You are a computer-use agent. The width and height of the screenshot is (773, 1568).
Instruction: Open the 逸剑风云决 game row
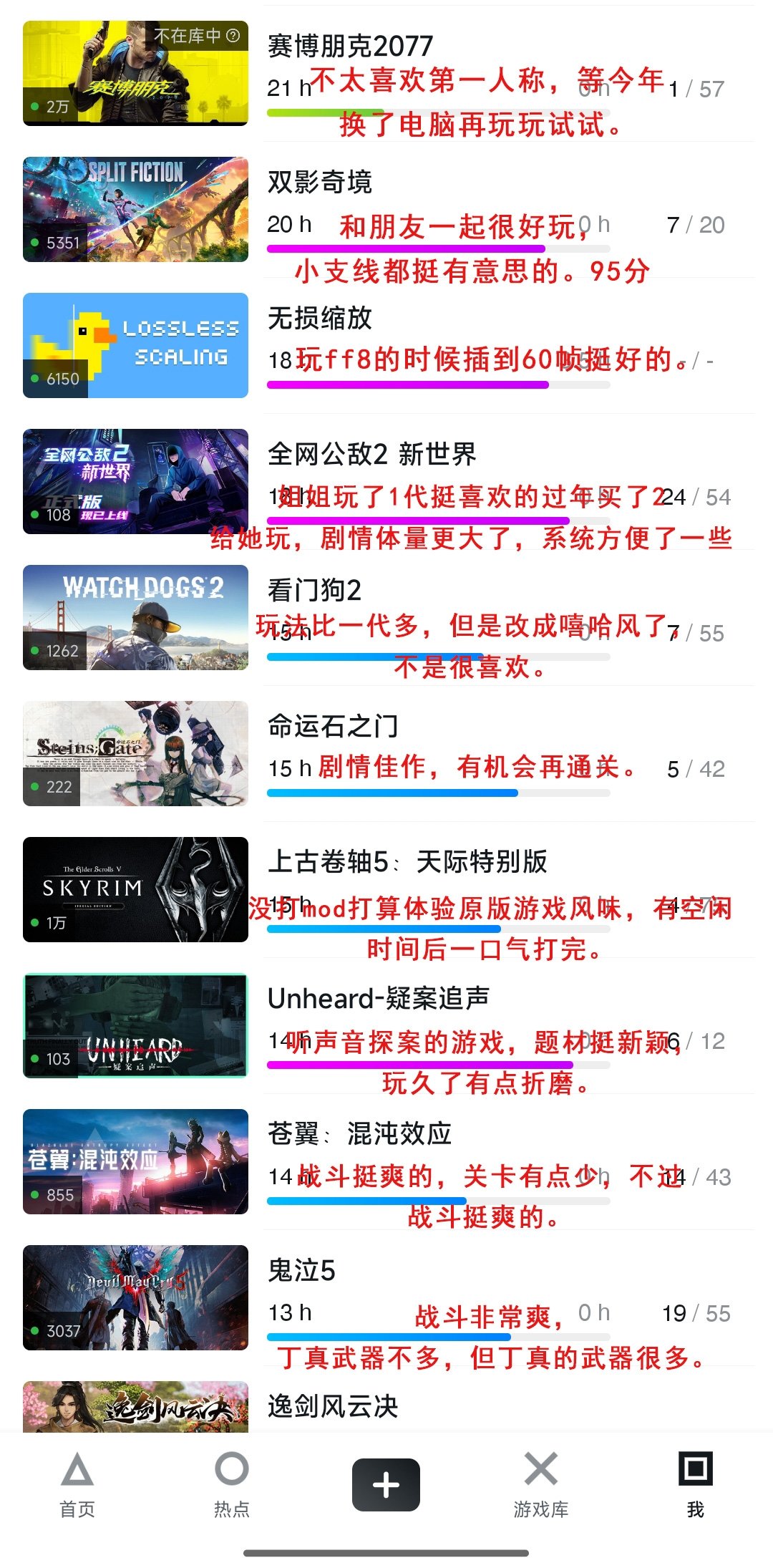pos(333,1406)
